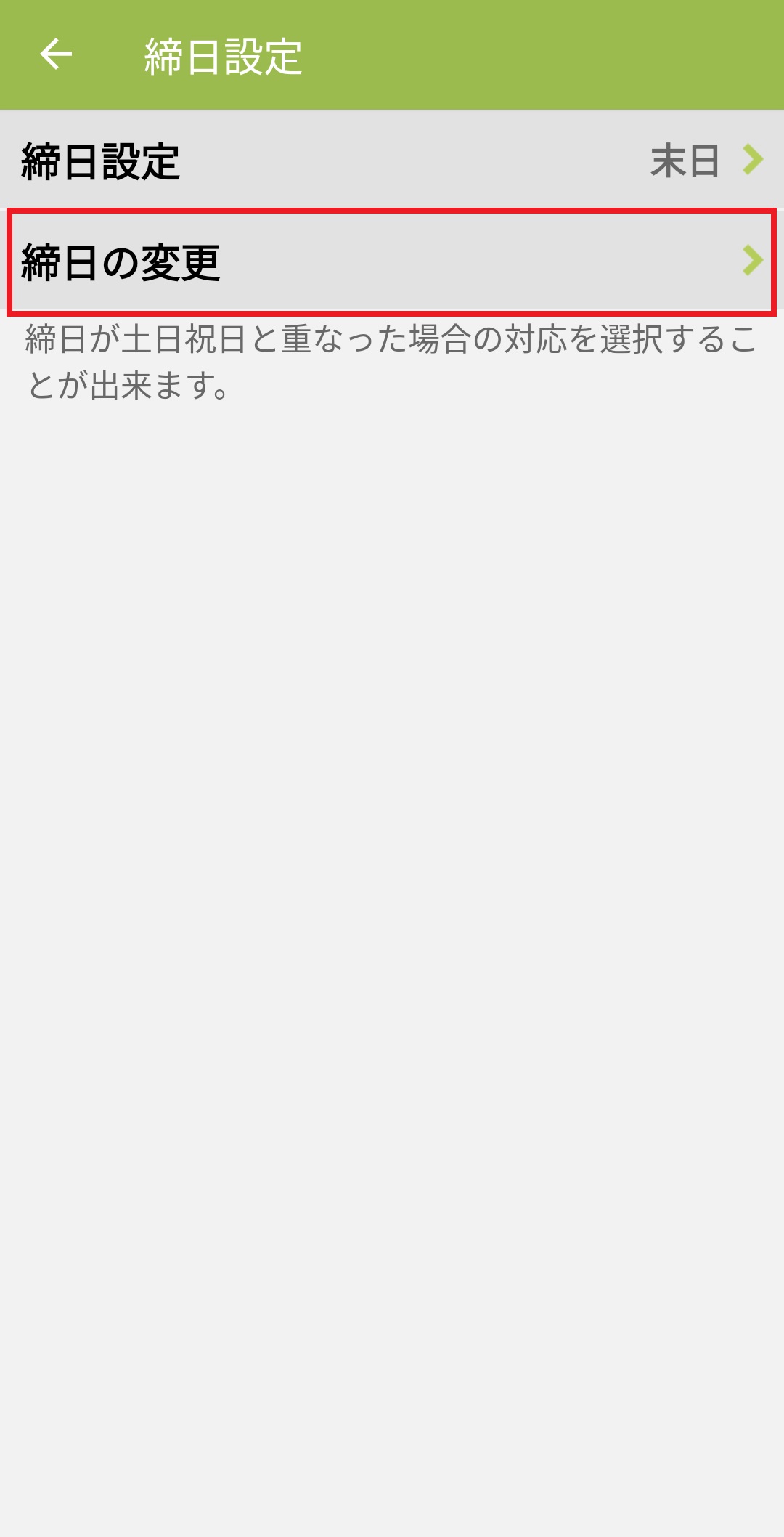Viewport: 784px width, 1537px height.
Task: Go back using the header arrow
Action: pyautogui.click(x=56, y=54)
